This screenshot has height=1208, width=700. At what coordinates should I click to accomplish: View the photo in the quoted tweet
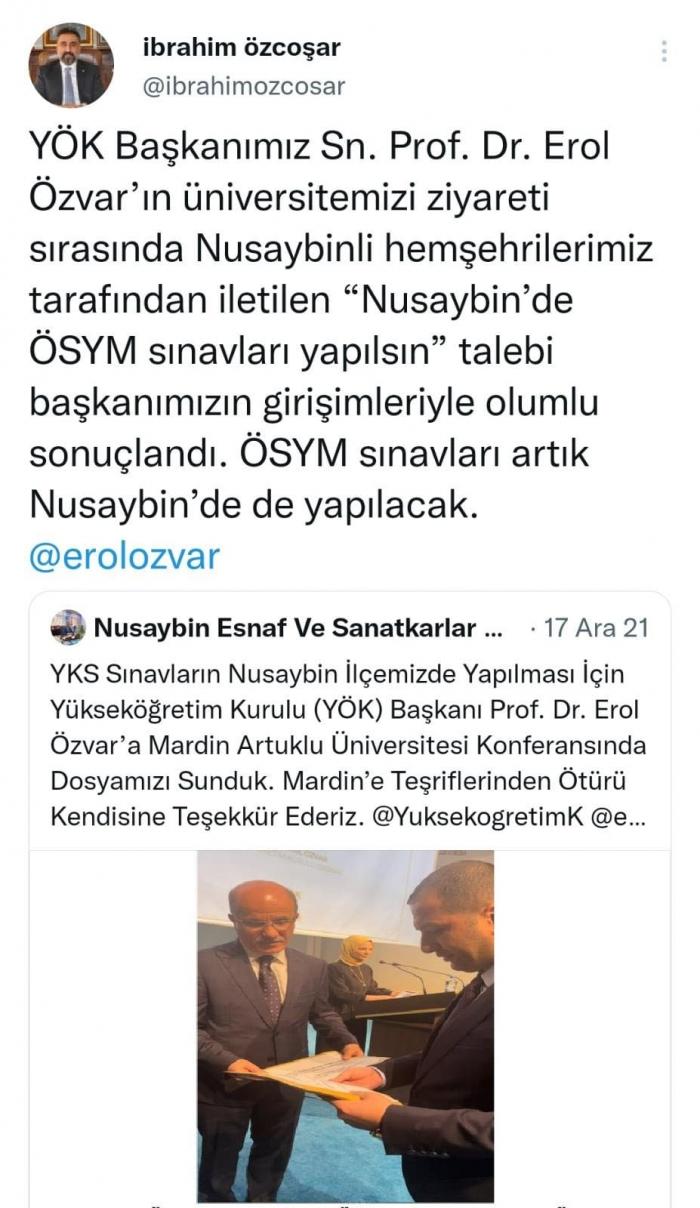[346, 1025]
